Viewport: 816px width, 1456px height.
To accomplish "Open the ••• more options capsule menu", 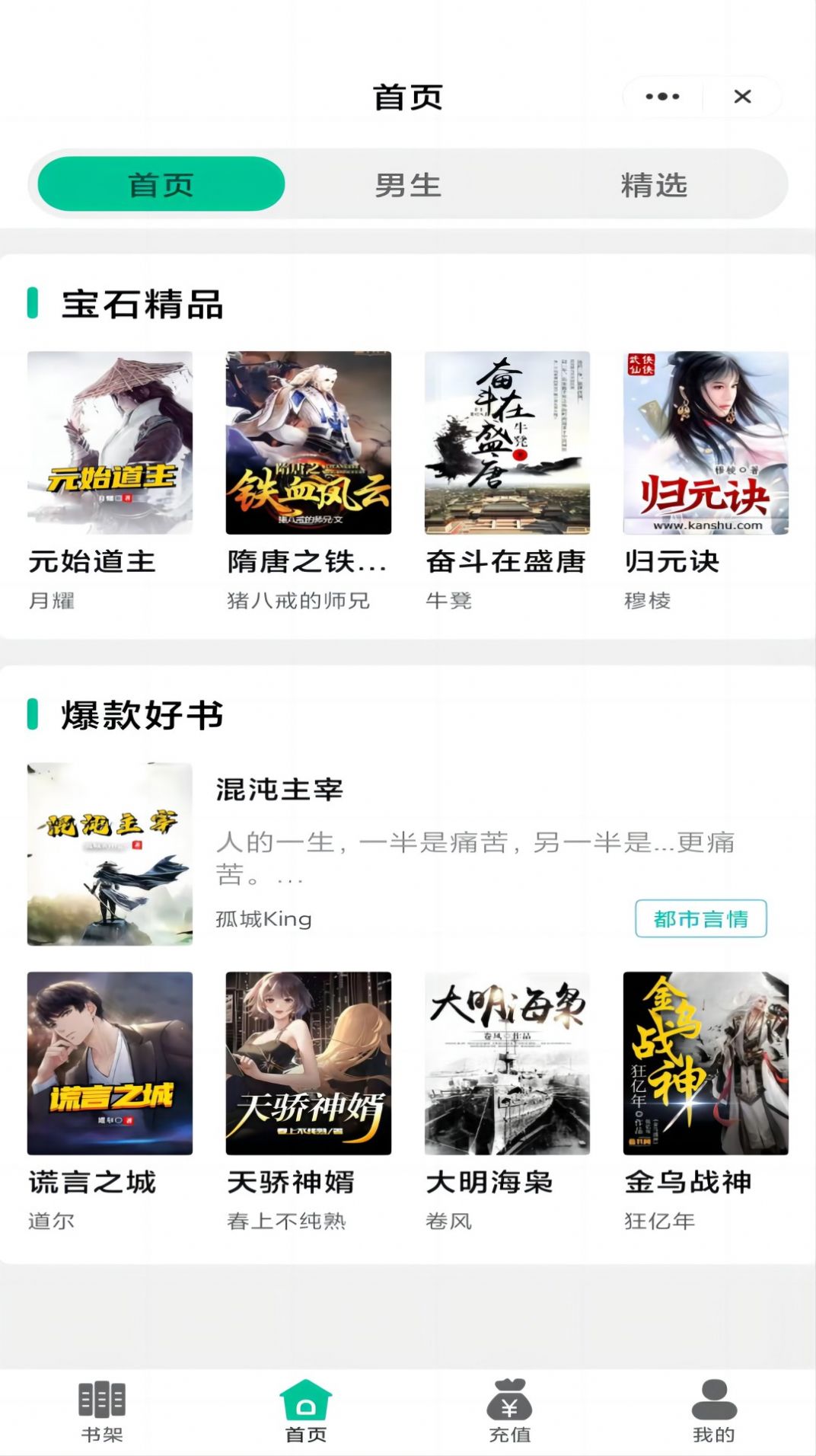I will (664, 95).
